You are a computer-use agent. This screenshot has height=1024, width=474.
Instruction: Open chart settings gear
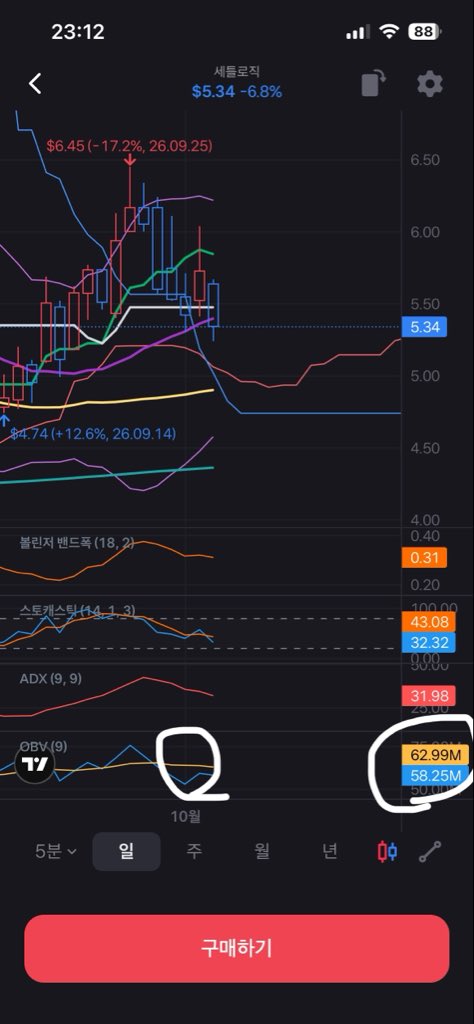430,84
